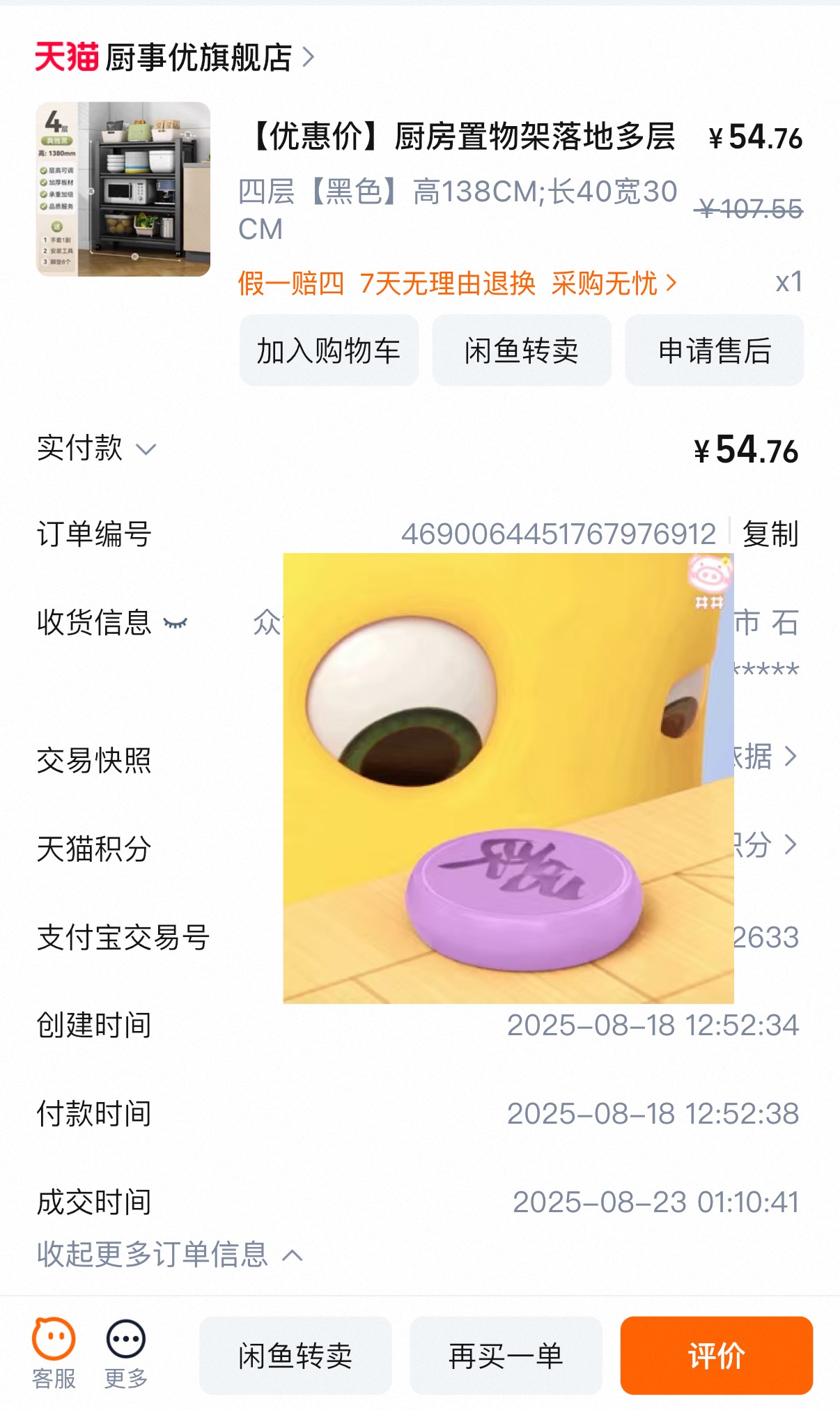Click 闲鱼转卖 resale button near product
This screenshot has width=840, height=1410.
[522, 351]
